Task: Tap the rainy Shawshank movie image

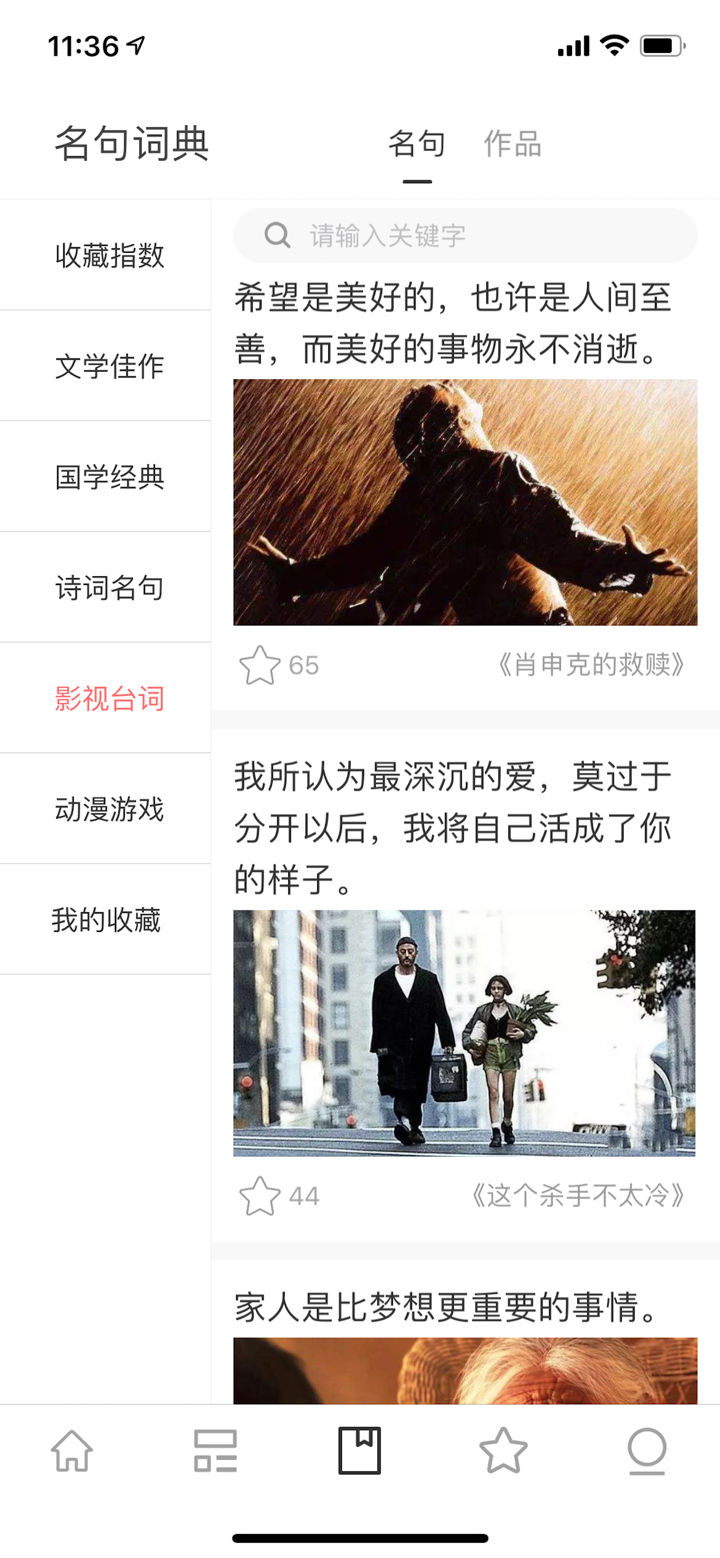Action: coord(464,503)
